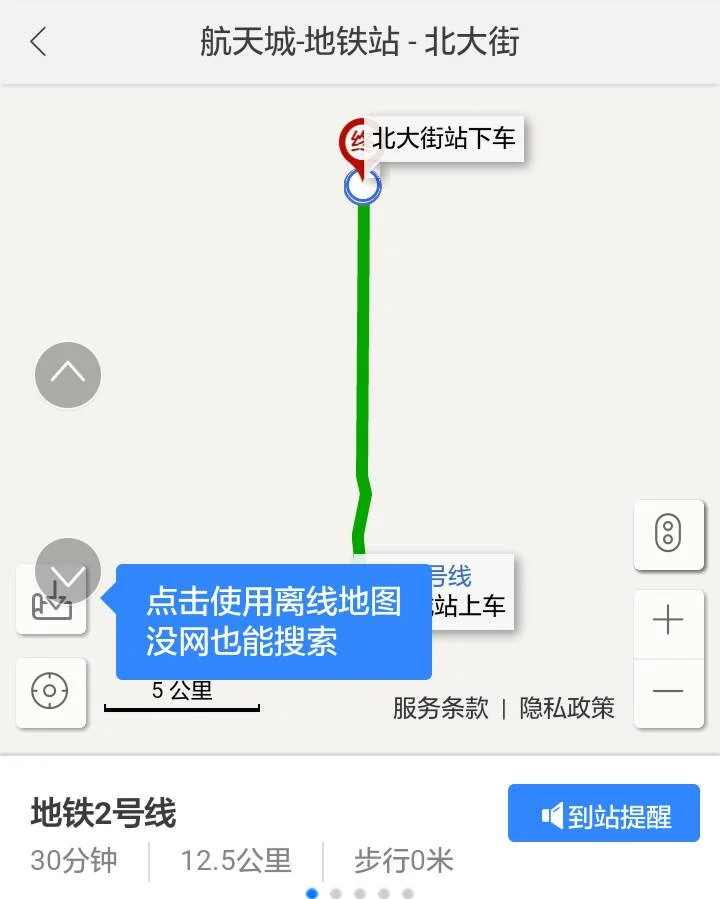The image size is (720, 899).
Task: Zoom out with the minus icon
Action: (x=668, y=692)
